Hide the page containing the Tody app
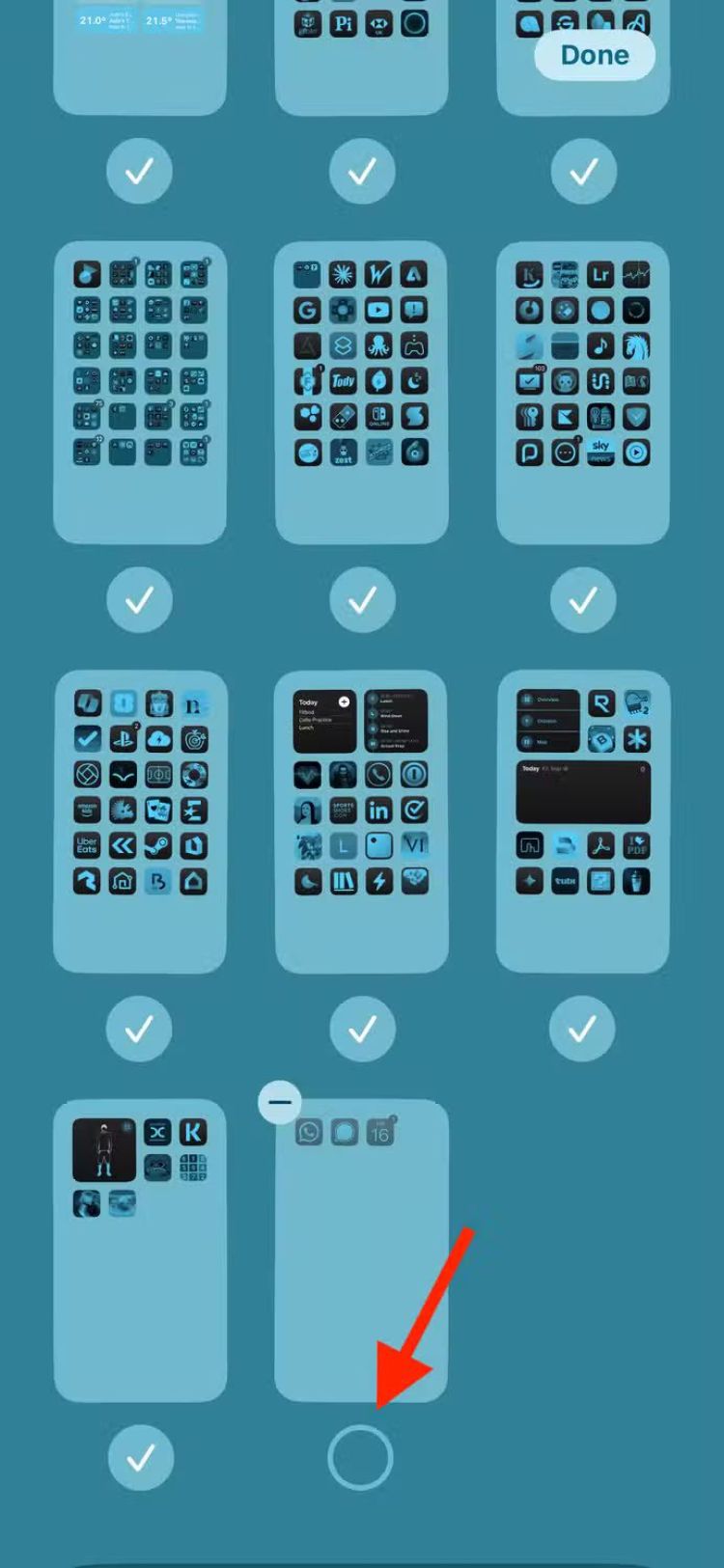This screenshot has width=724, height=1568. point(362,600)
